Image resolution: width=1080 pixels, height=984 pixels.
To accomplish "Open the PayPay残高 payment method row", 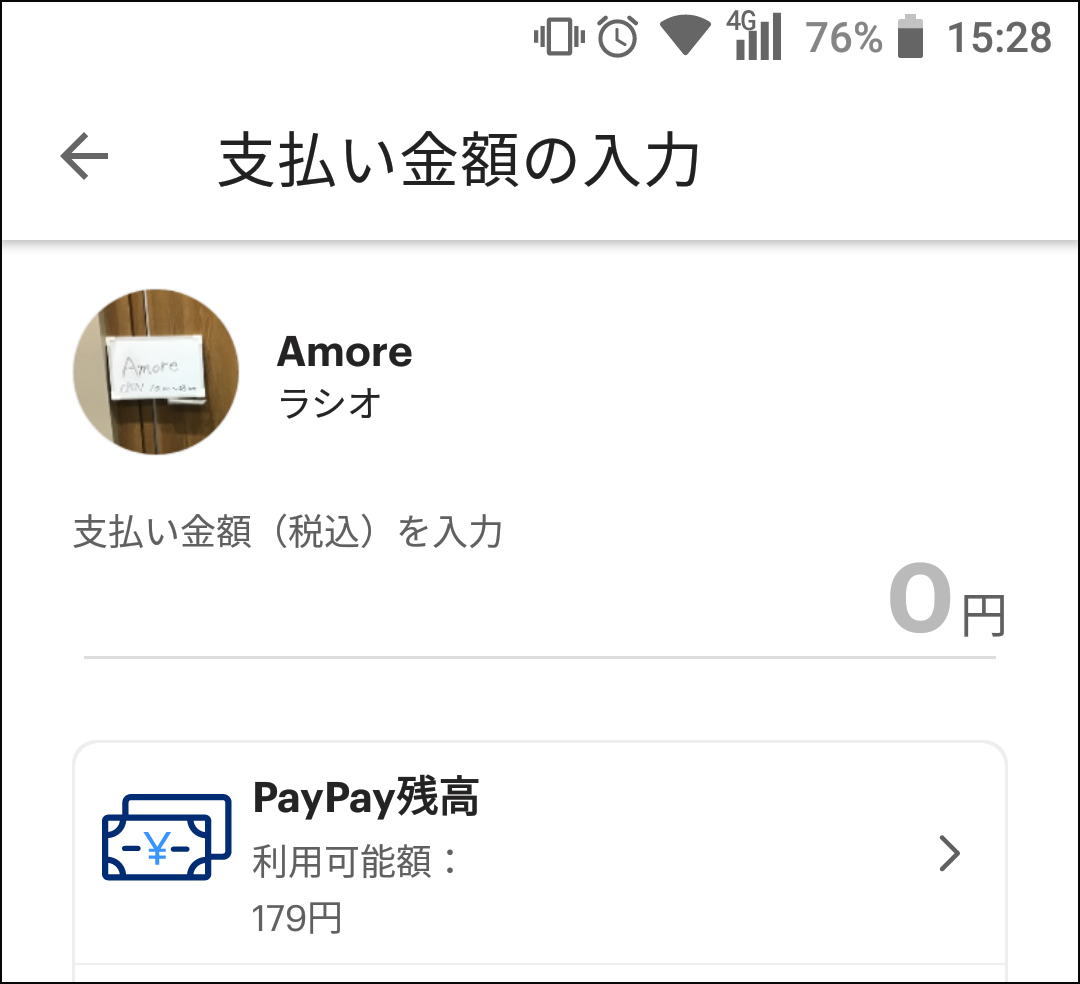I will point(540,853).
